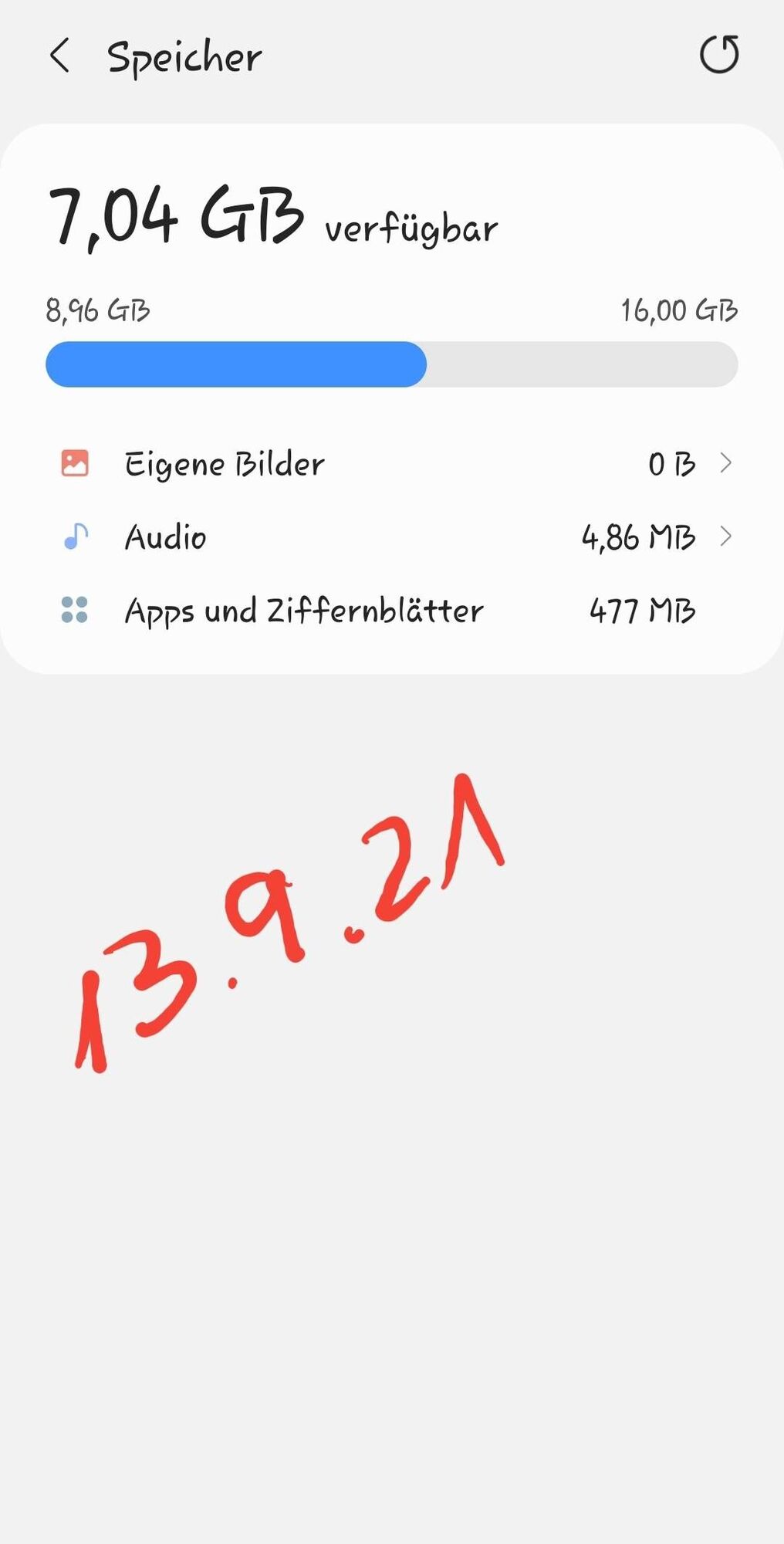The image size is (784, 1544).
Task: Refresh the storage information
Action: coord(718,55)
